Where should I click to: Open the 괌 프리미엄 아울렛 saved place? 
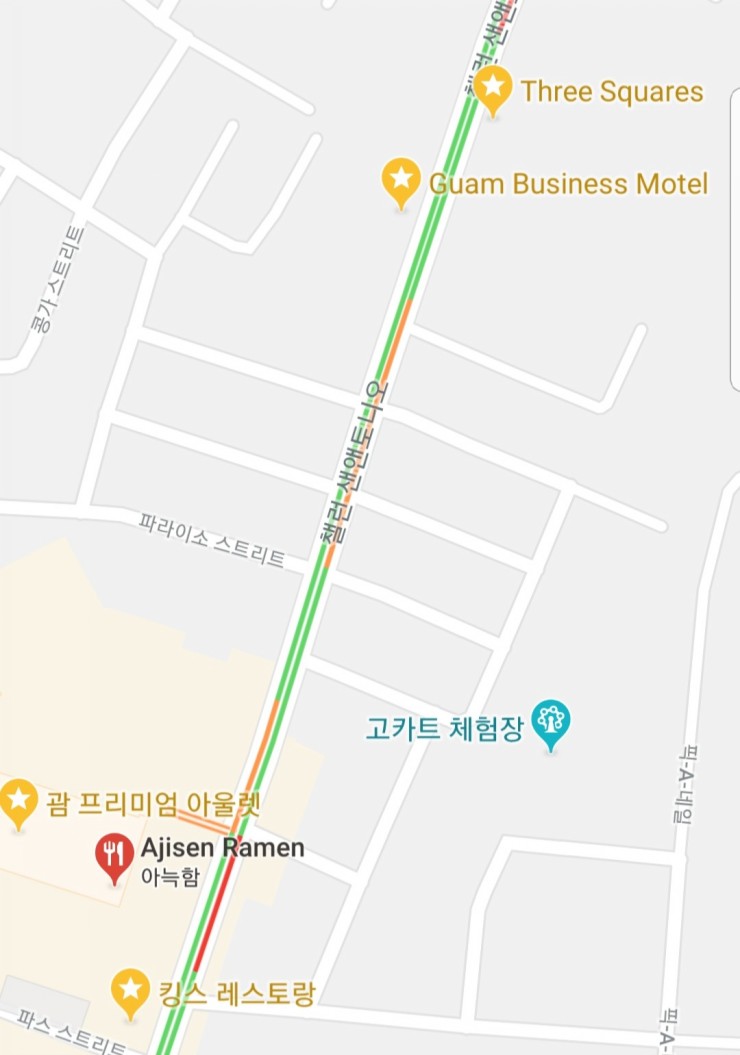tap(19, 801)
